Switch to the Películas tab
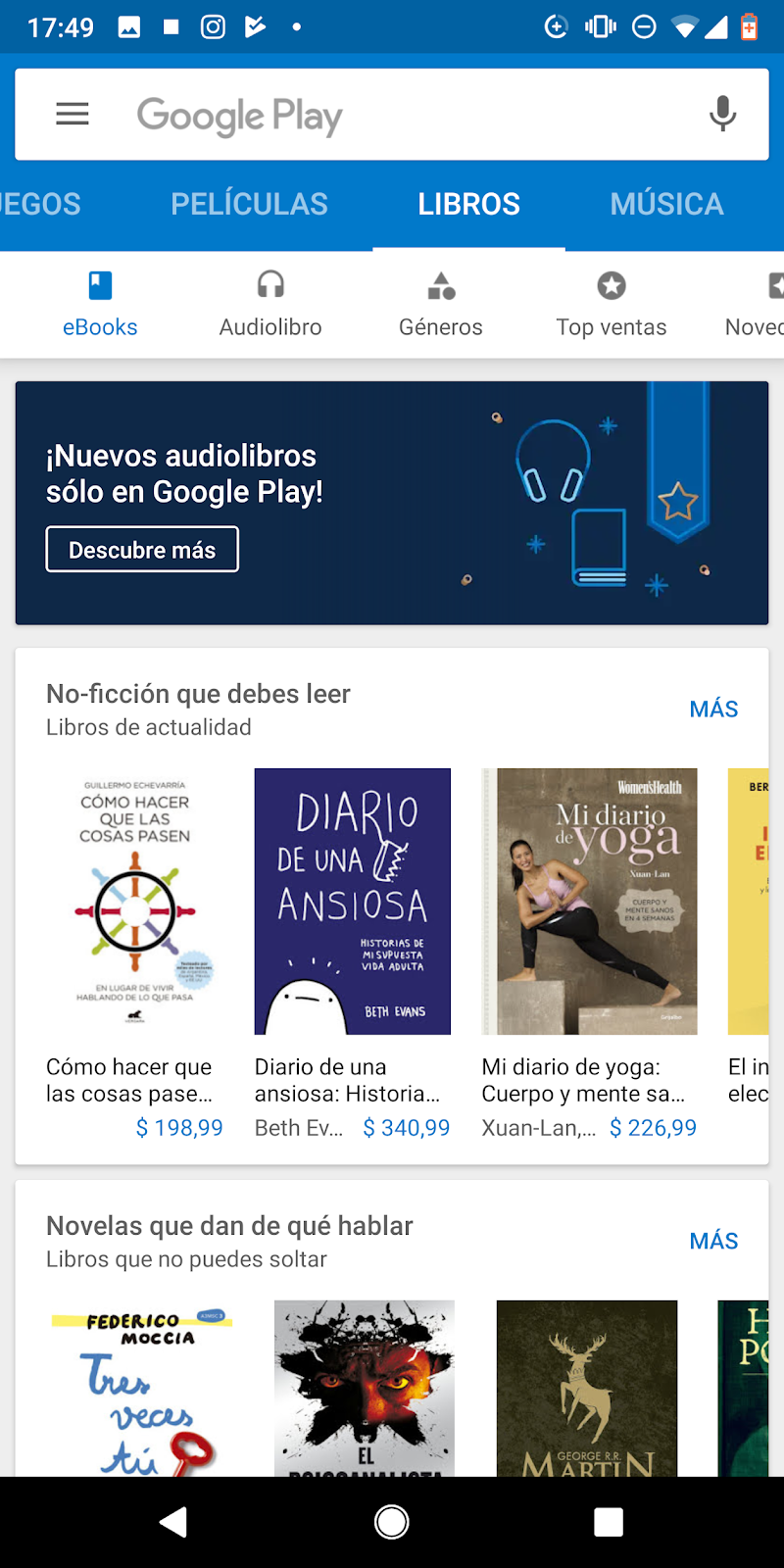The width and height of the screenshot is (784, 1568). pos(249,204)
